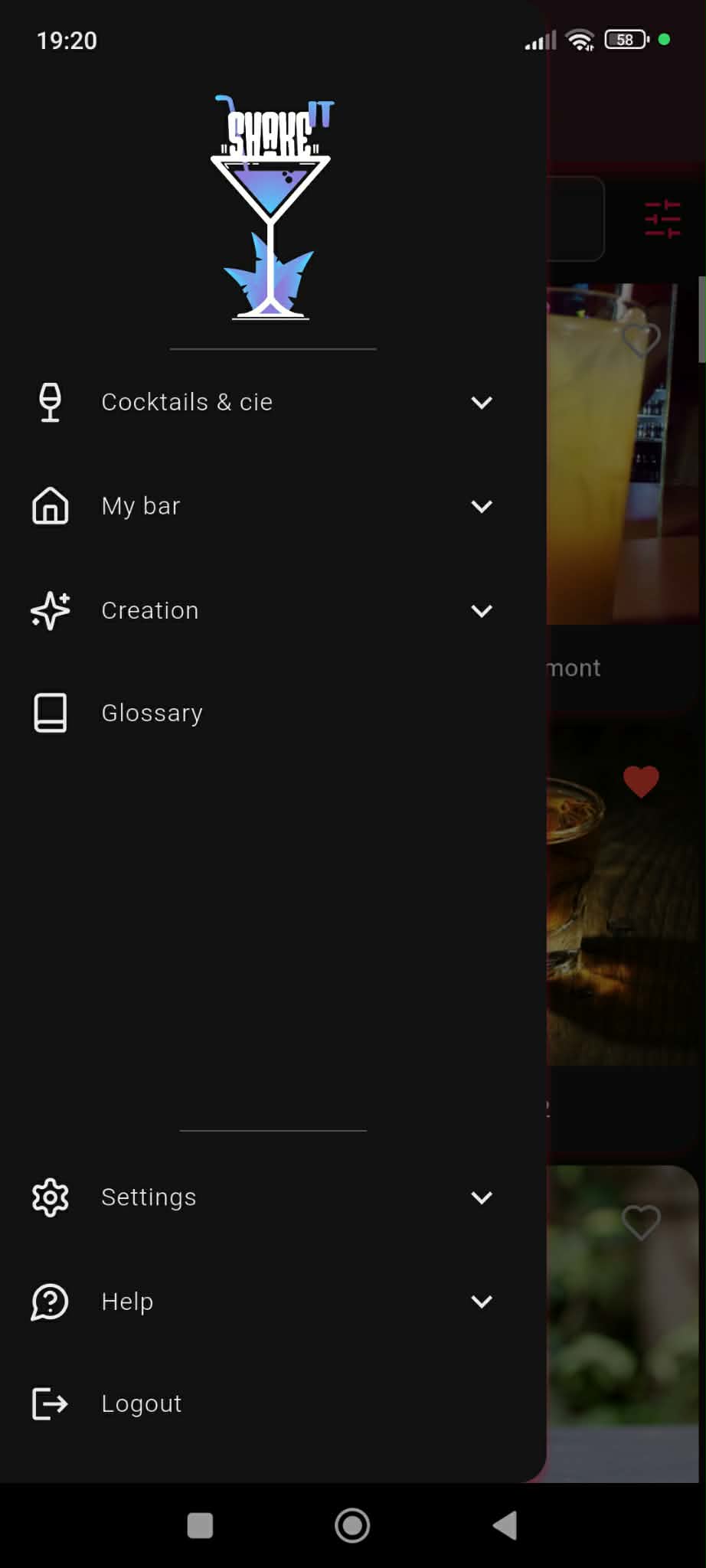Viewport: 706px width, 1568px height.
Task: Log out of the account
Action: tap(141, 1403)
